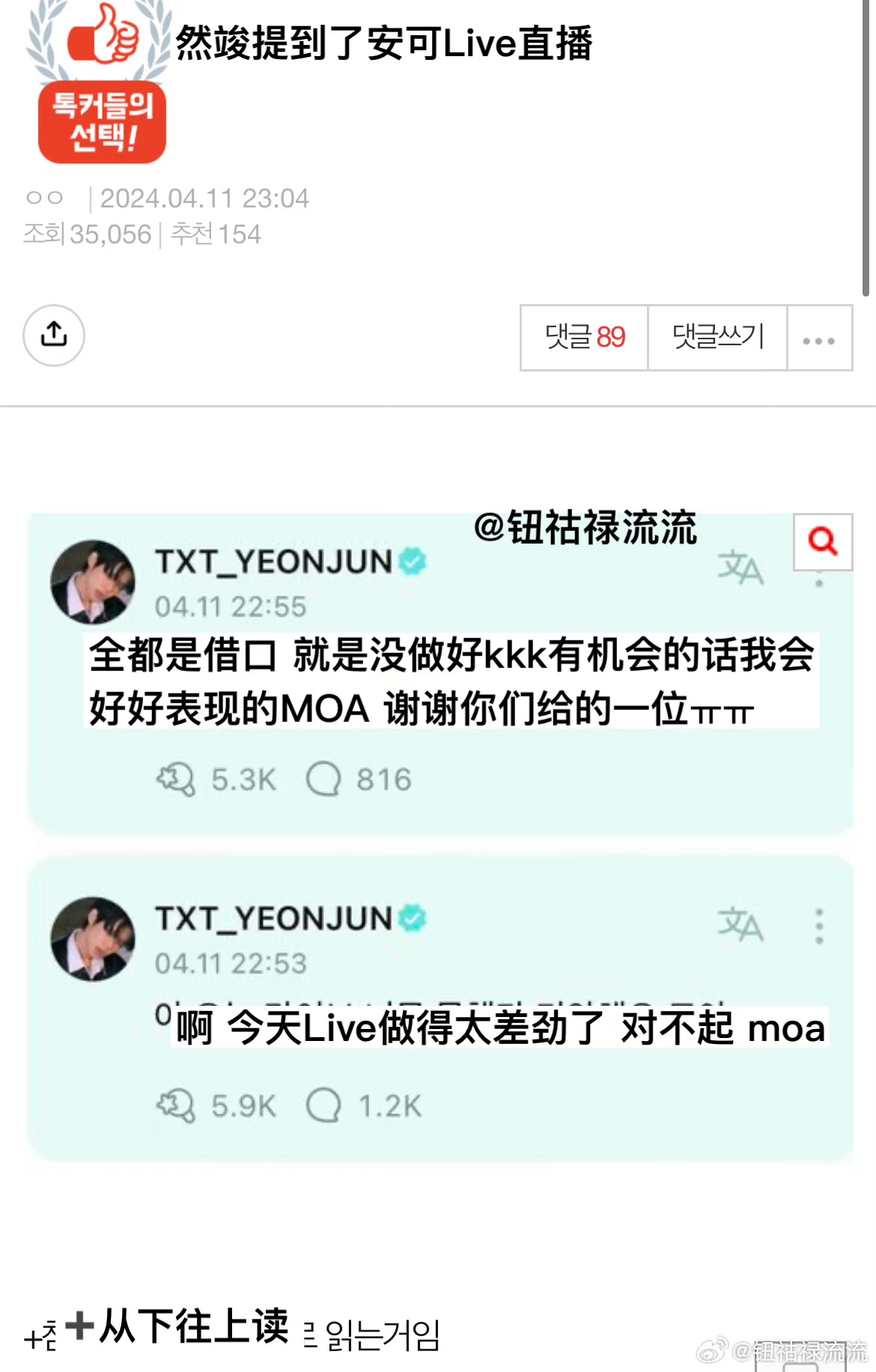Tap the red magnifier to enlarge image
Image resolution: width=876 pixels, height=1372 pixels.
(x=823, y=541)
